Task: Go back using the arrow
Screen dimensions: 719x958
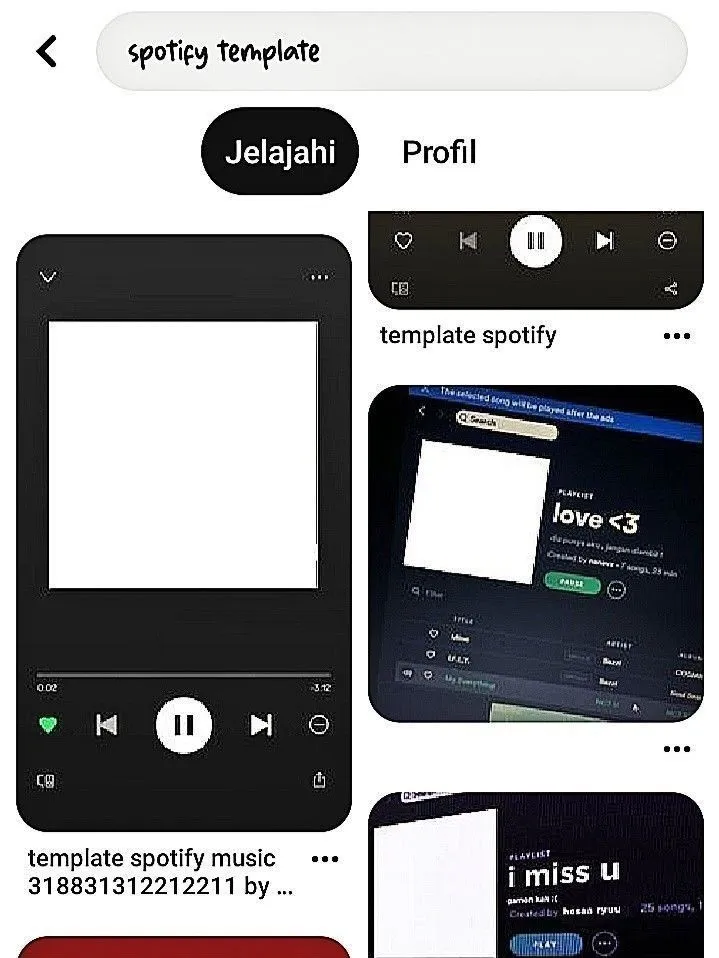Action: coord(47,51)
